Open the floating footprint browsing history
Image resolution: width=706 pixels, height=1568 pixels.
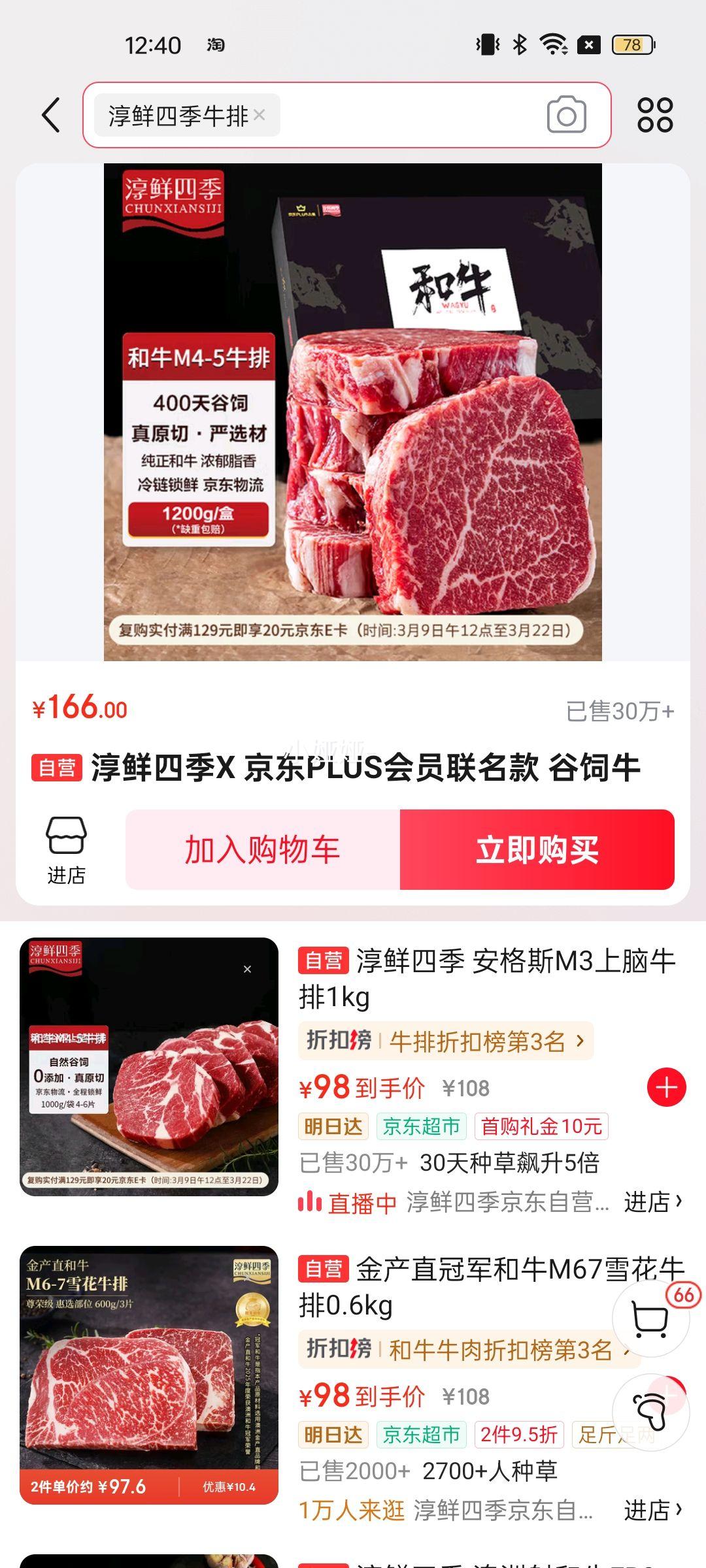[x=651, y=1413]
